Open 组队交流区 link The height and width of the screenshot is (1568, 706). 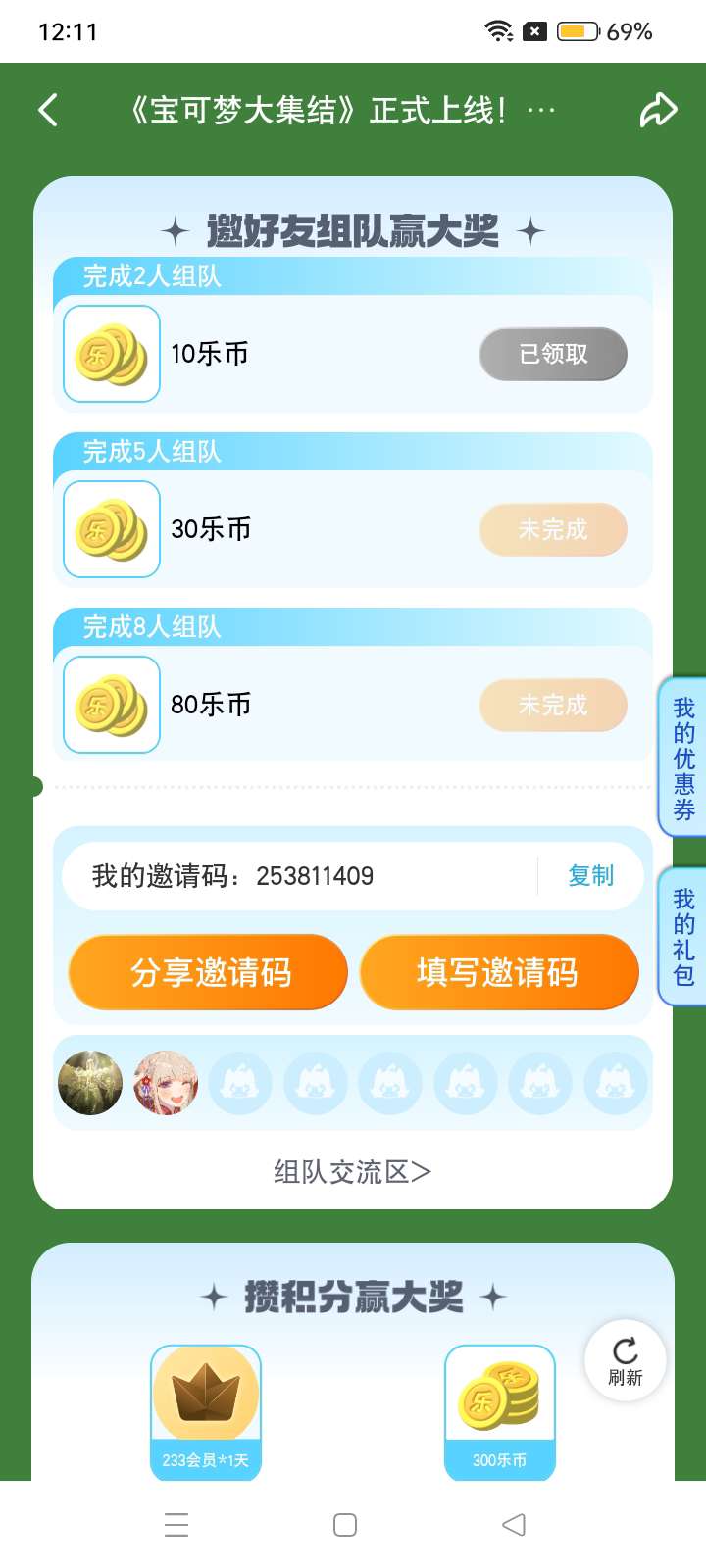click(x=352, y=1171)
